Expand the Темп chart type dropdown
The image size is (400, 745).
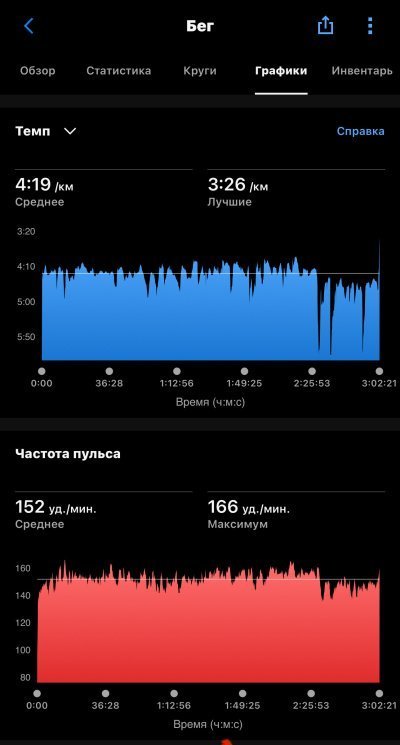tap(46, 131)
